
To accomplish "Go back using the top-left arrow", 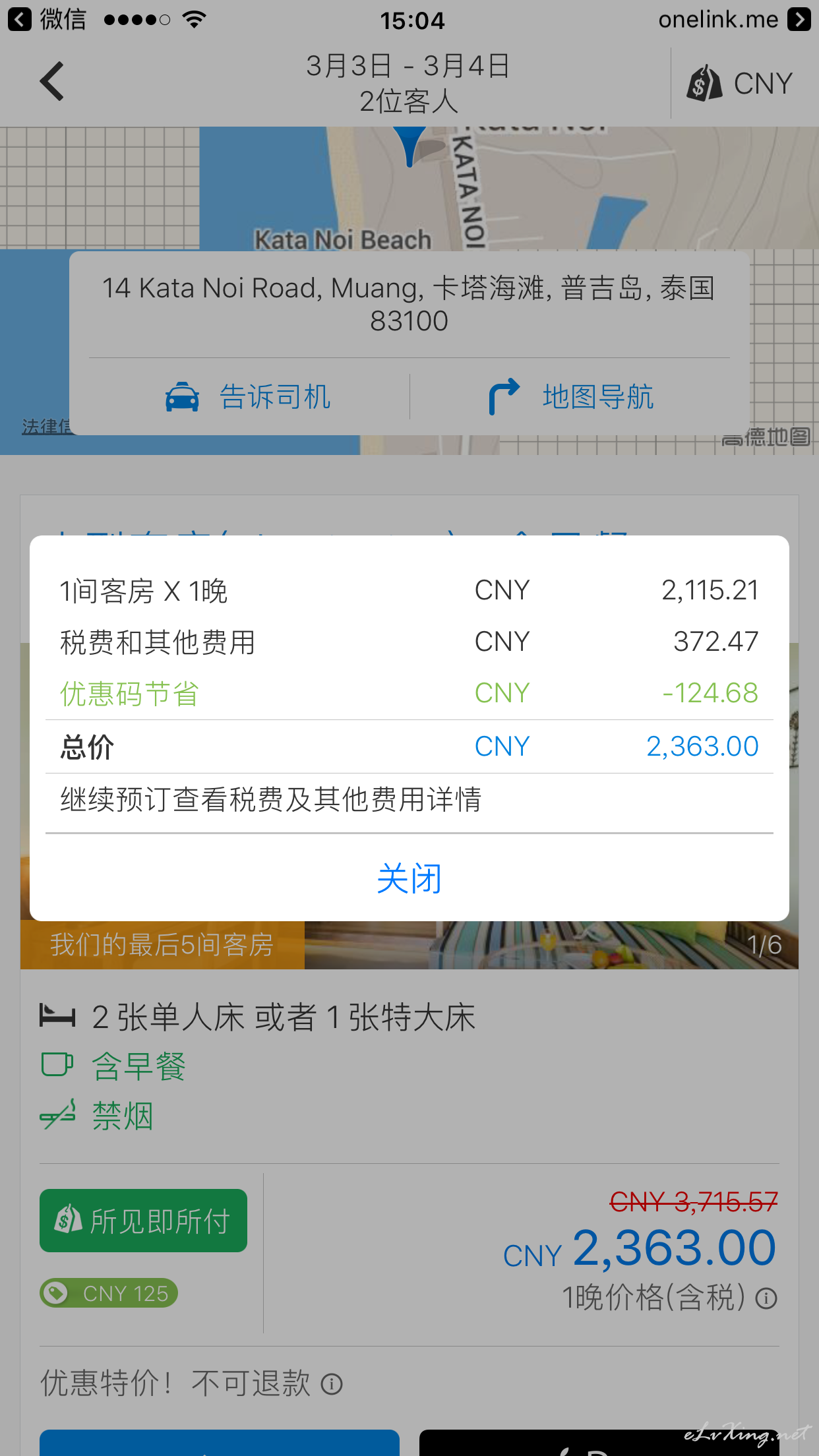I will pyautogui.click(x=51, y=82).
